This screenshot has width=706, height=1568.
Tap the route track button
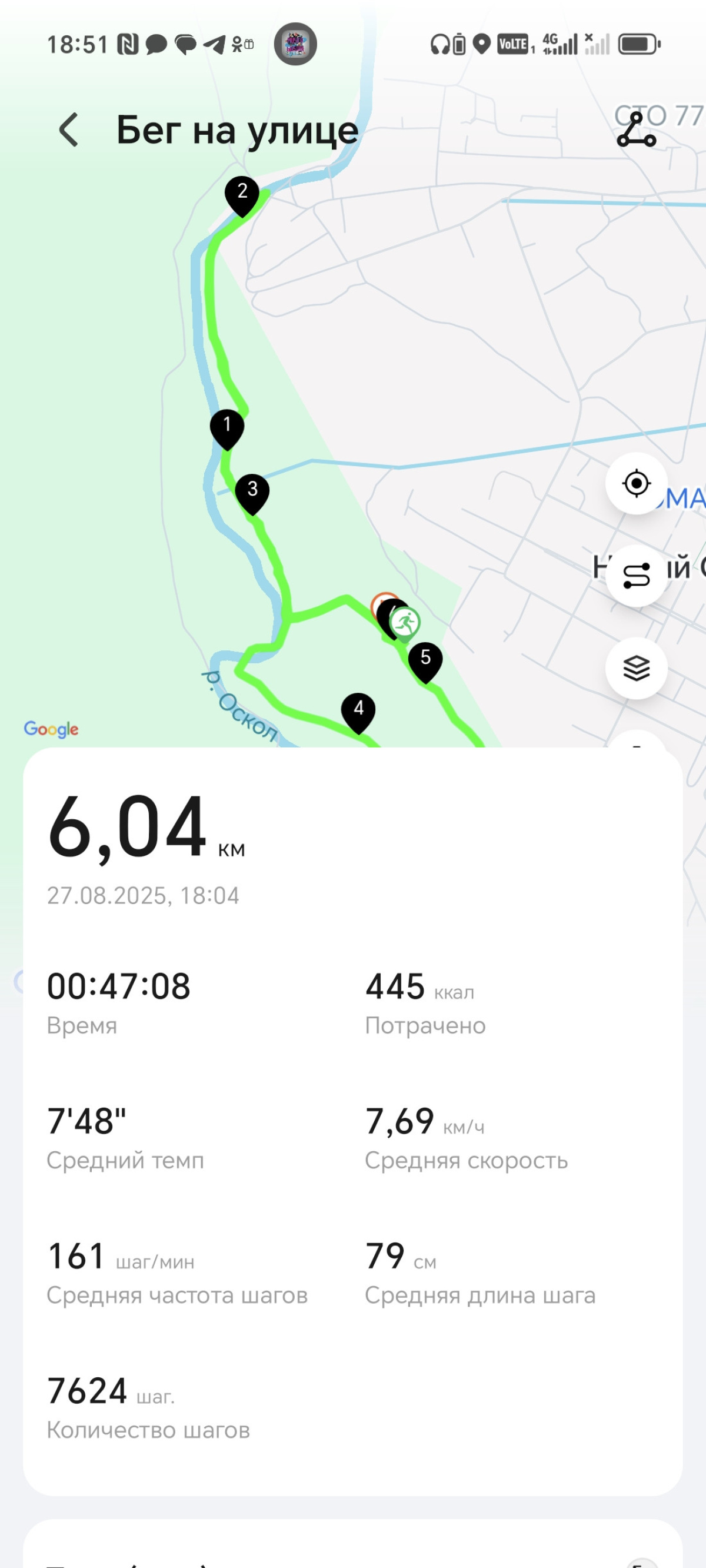point(636,575)
